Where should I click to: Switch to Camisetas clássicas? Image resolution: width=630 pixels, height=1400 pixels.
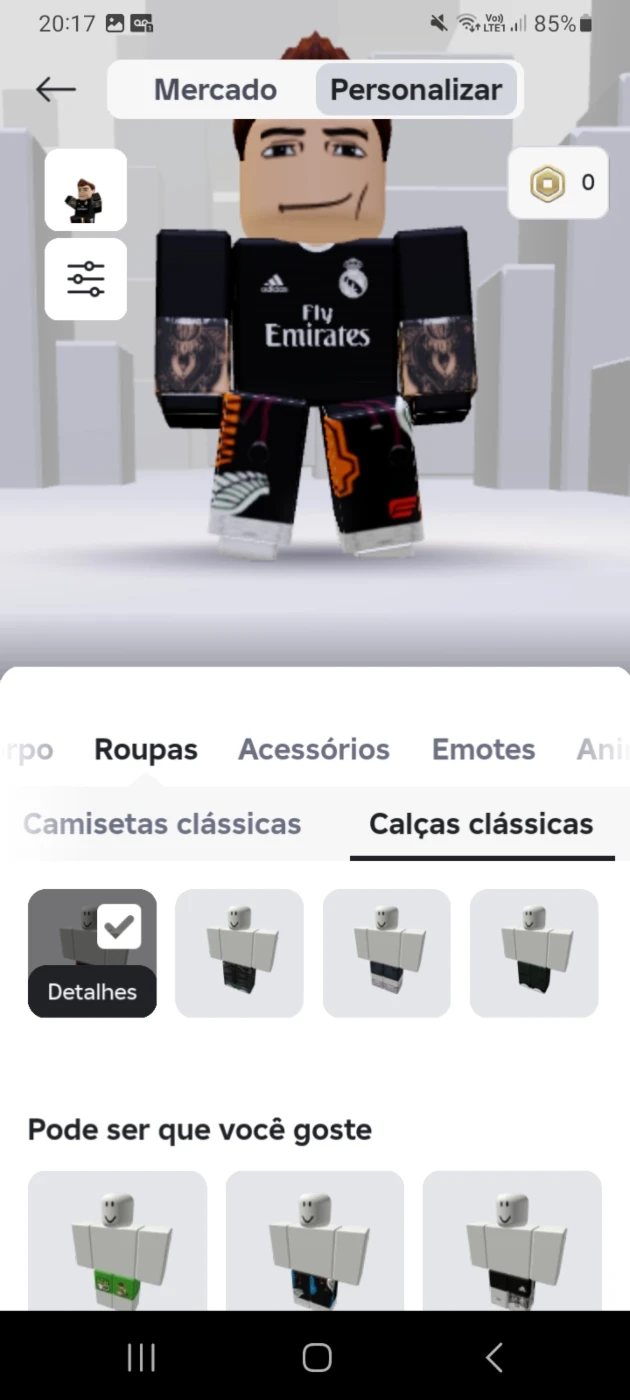pos(162,824)
